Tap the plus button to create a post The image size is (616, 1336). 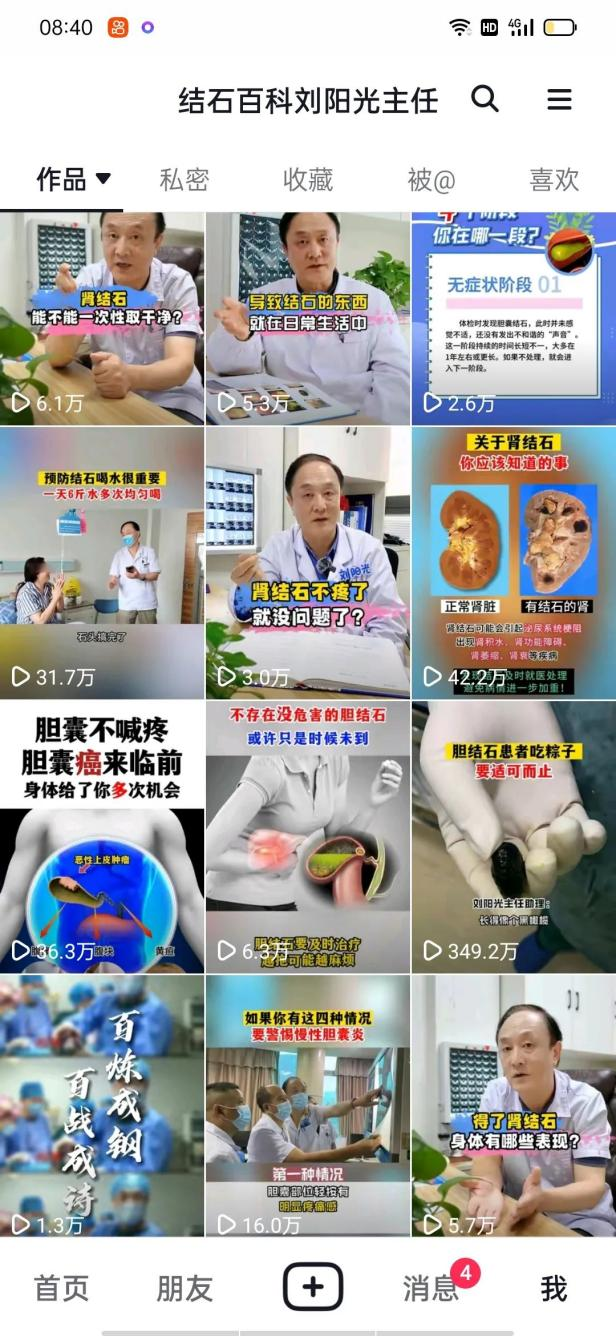coord(312,1287)
